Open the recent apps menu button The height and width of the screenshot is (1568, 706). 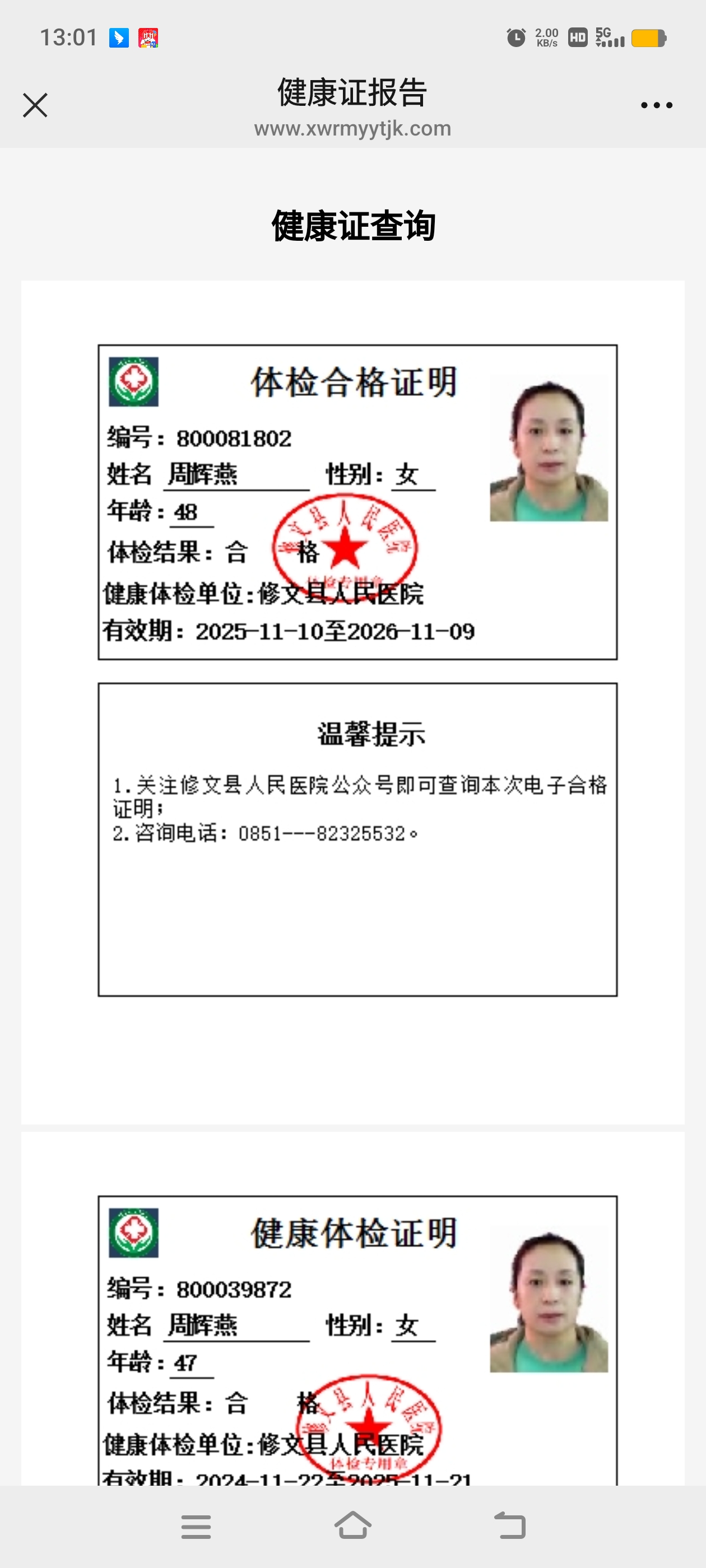(x=196, y=1526)
